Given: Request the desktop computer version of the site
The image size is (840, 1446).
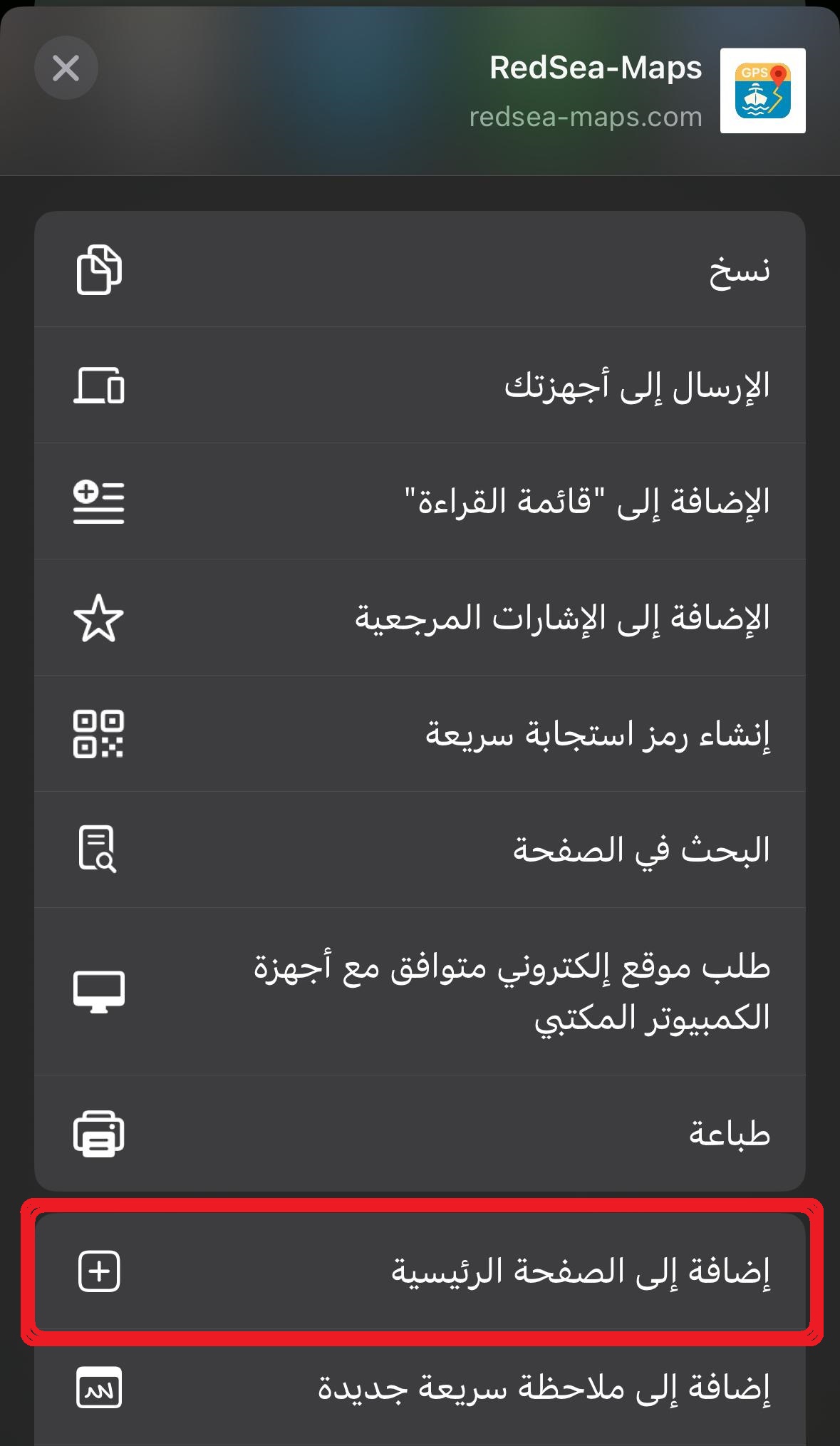Looking at the screenshot, I should pyautogui.click(x=420, y=991).
